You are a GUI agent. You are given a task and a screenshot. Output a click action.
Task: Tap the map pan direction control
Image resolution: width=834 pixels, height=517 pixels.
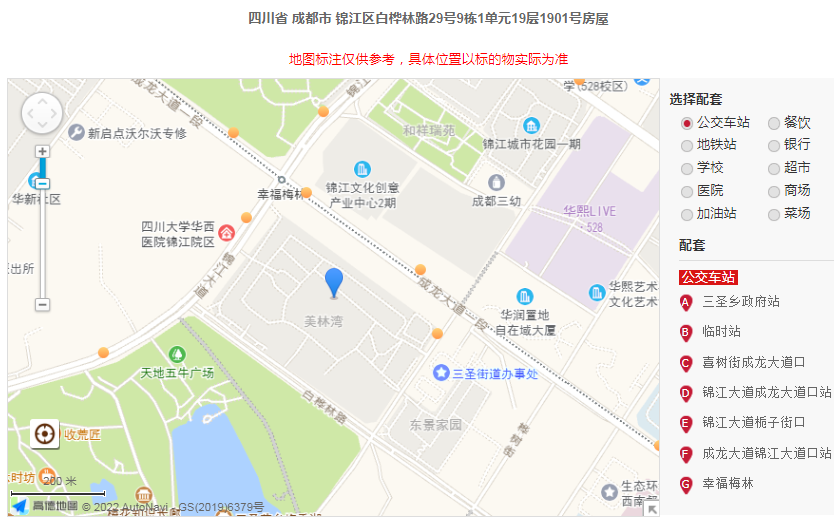tap(42, 113)
